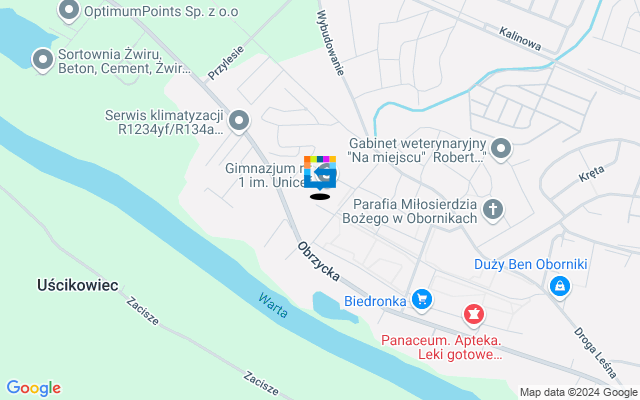Select the Parafia Miłosierdzia Bożego church marker

pyautogui.click(x=491, y=209)
